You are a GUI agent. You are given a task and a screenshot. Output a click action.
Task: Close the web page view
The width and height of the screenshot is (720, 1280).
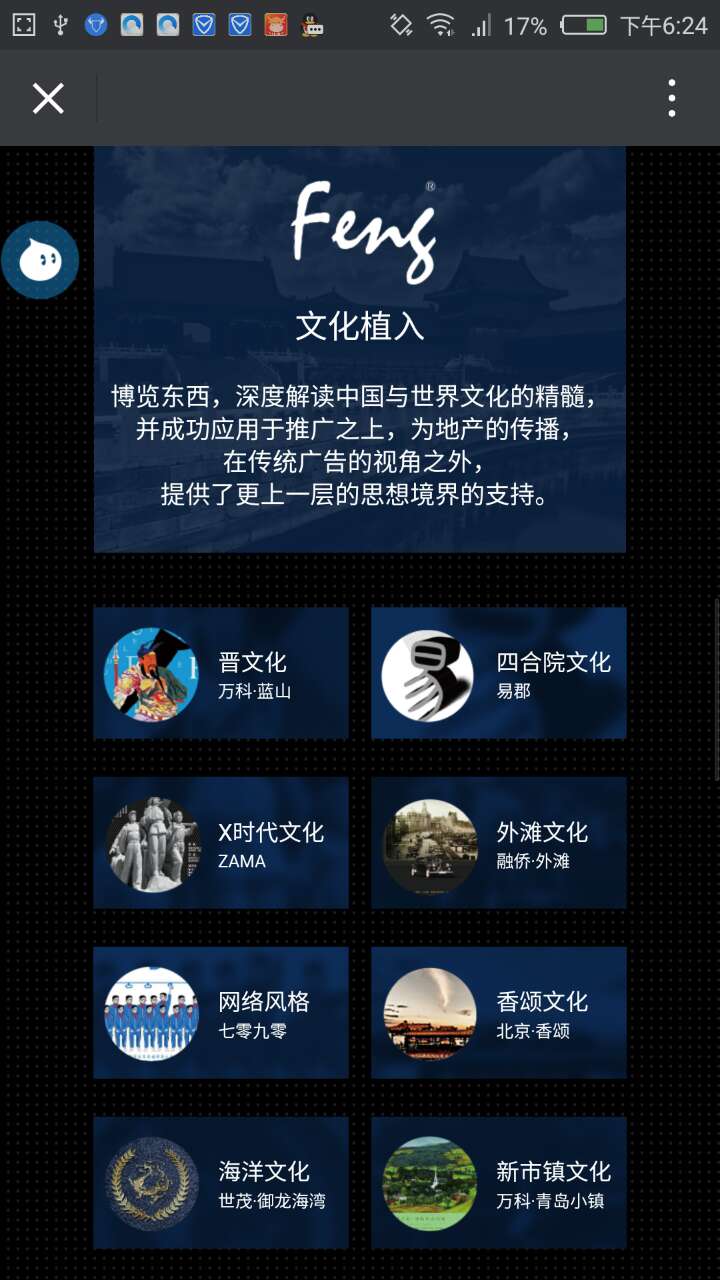point(48,98)
